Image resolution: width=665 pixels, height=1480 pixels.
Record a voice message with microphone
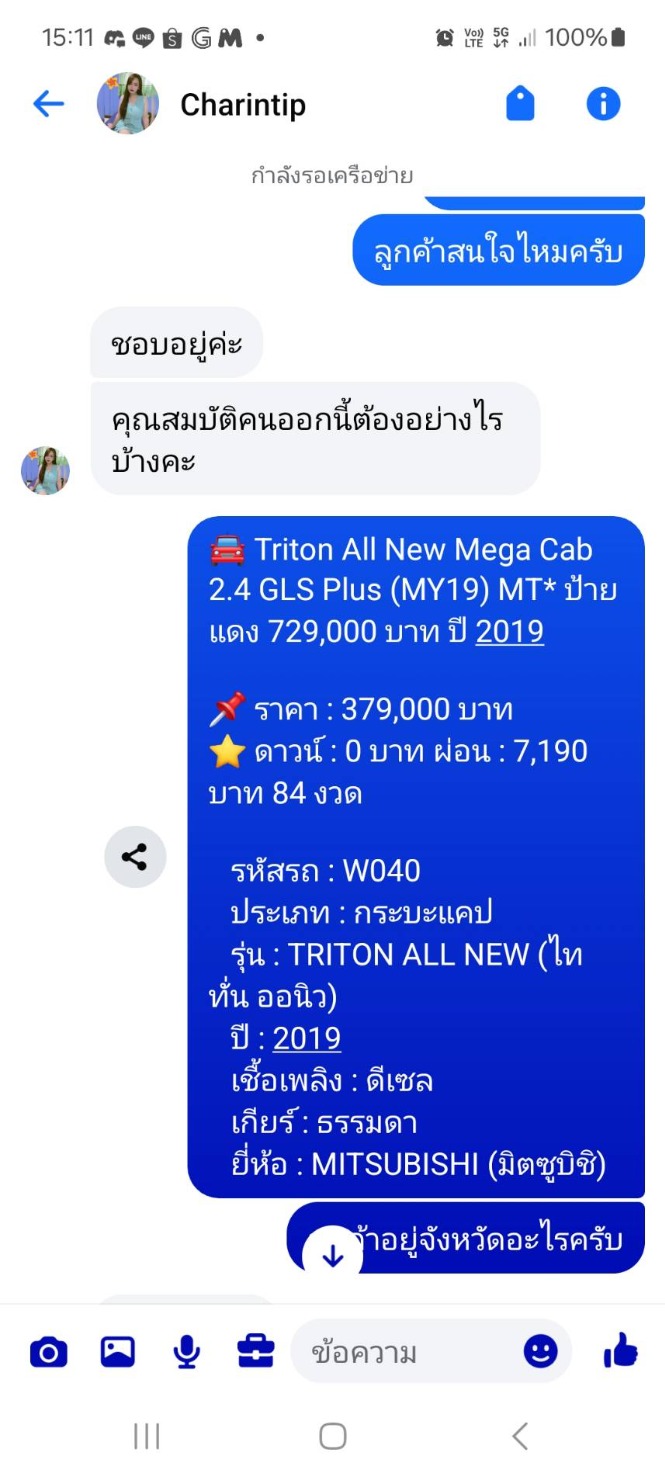(x=186, y=1353)
